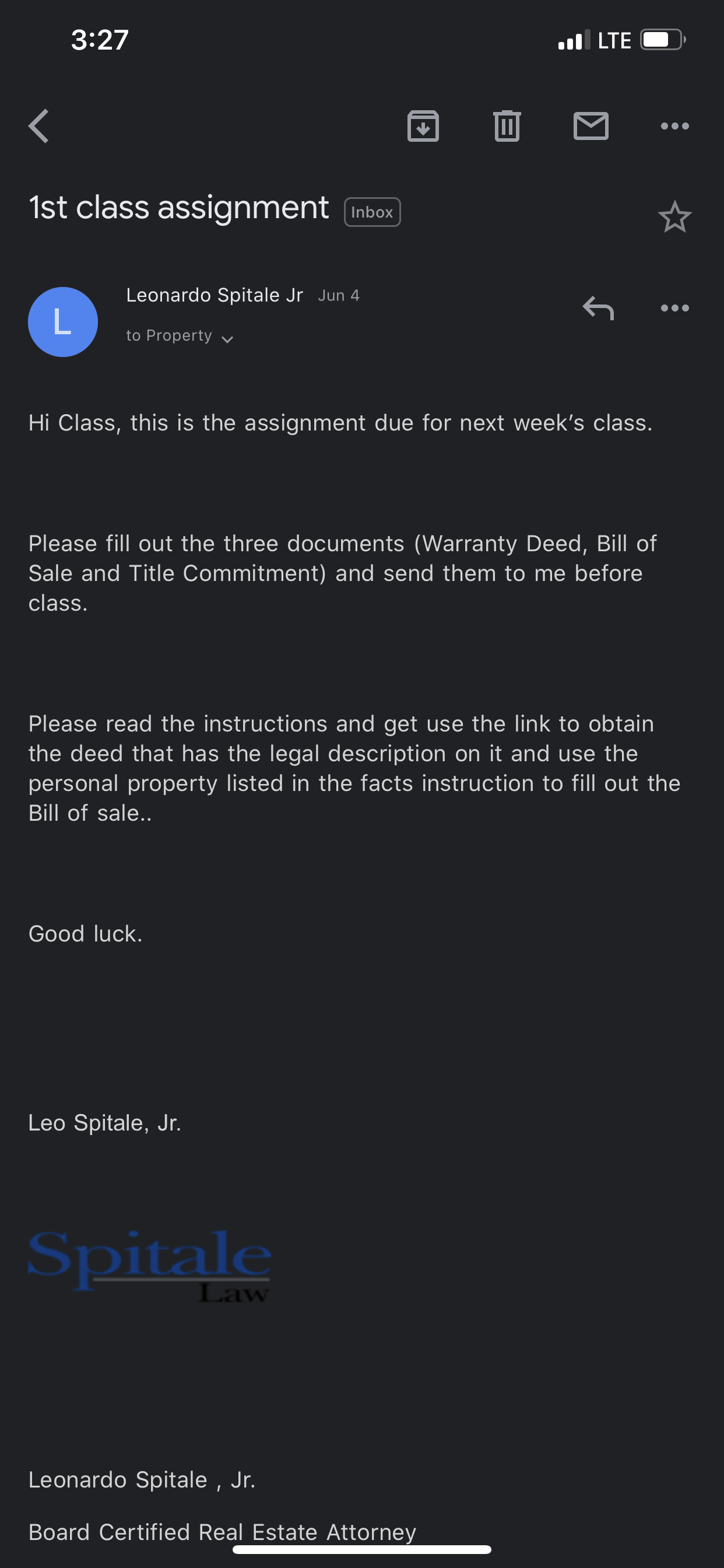This screenshot has width=724, height=1568.
Task: Expand the 'to Property' recipient details
Action: pos(180,337)
